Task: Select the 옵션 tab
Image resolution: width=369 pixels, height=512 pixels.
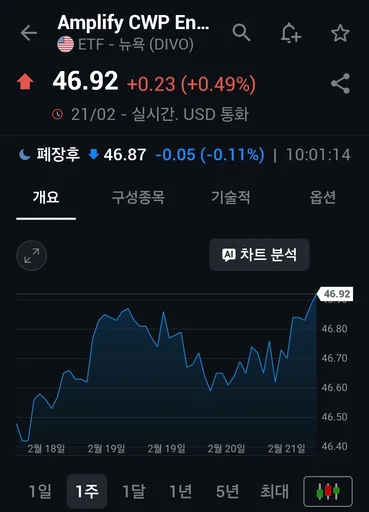Action: [322, 197]
